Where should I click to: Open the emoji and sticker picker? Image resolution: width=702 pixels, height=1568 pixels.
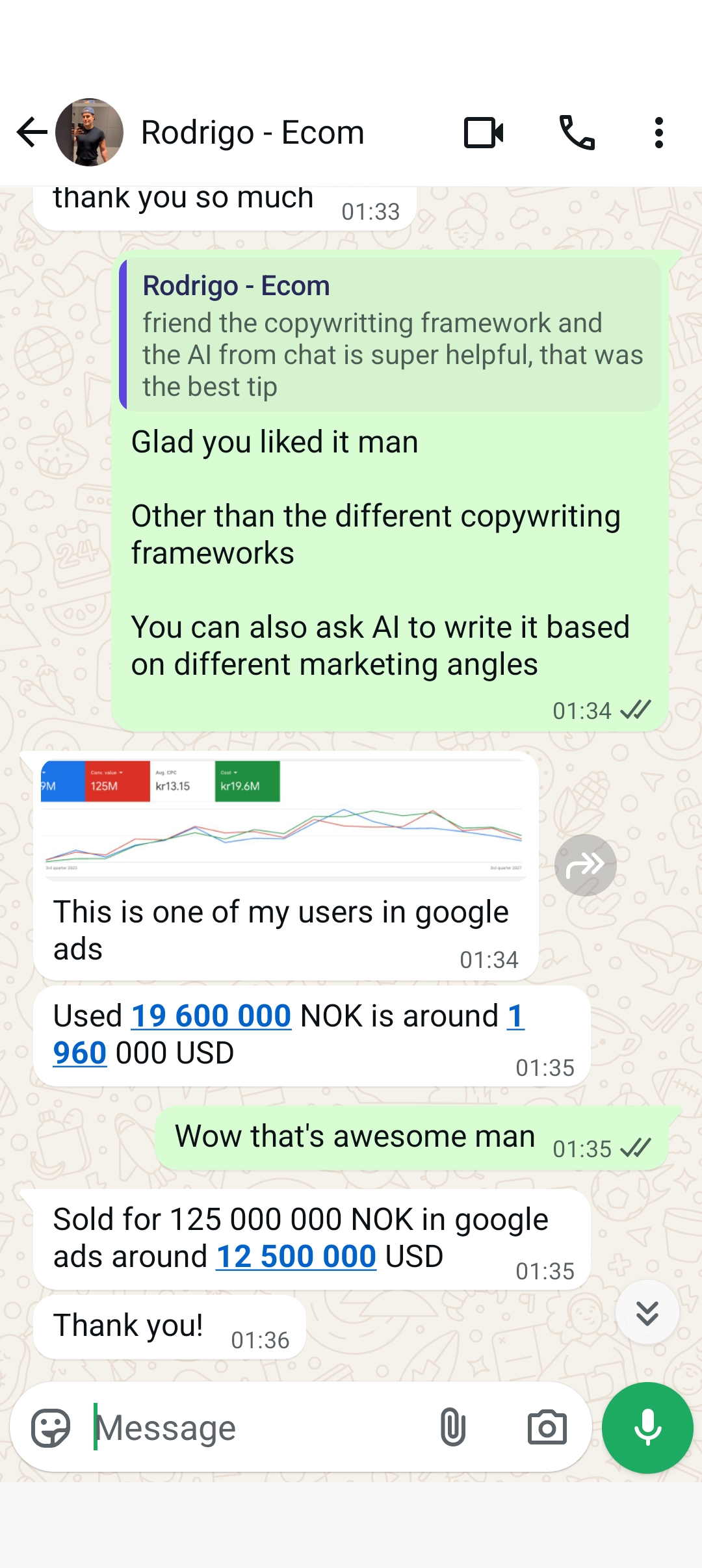(x=51, y=1428)
